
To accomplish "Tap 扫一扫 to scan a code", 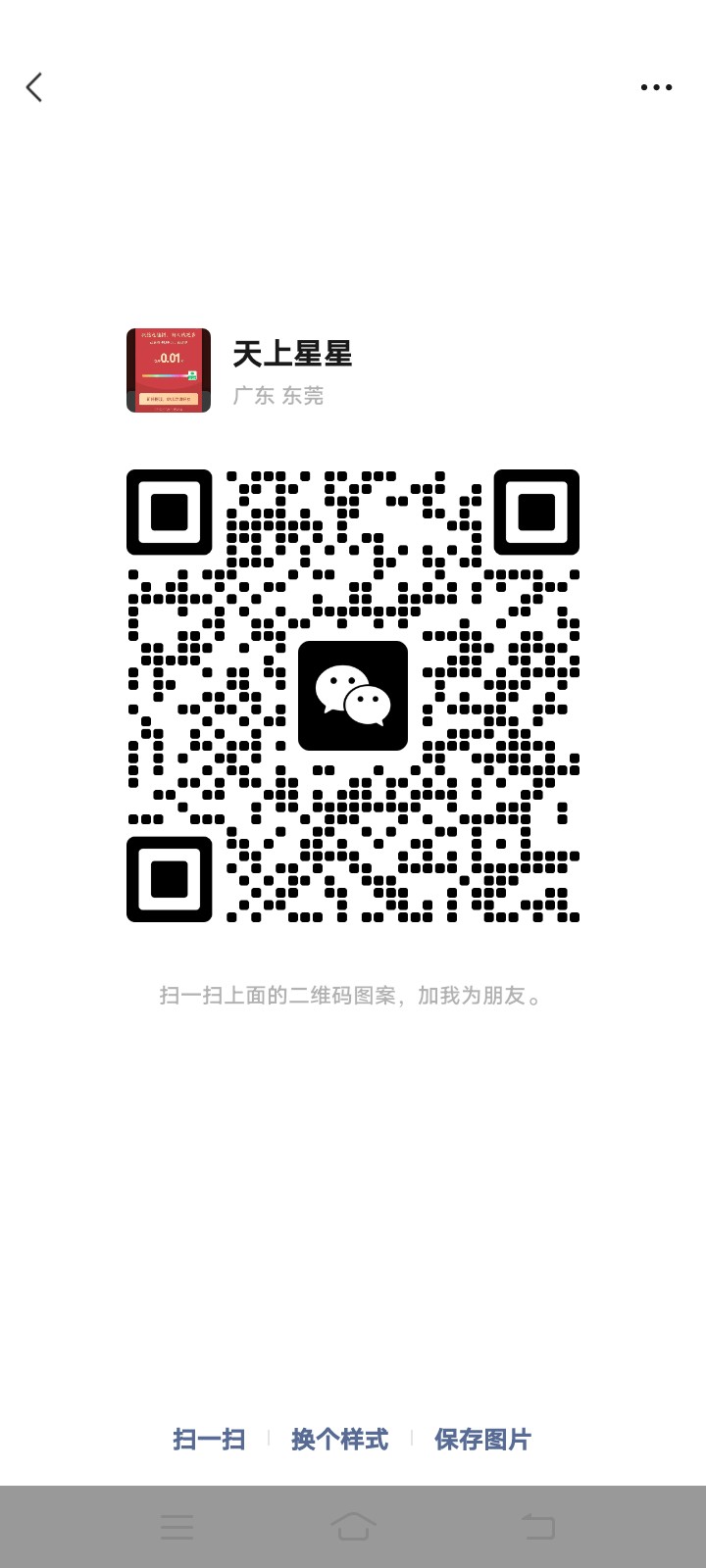I will [x=209, y=1439].
